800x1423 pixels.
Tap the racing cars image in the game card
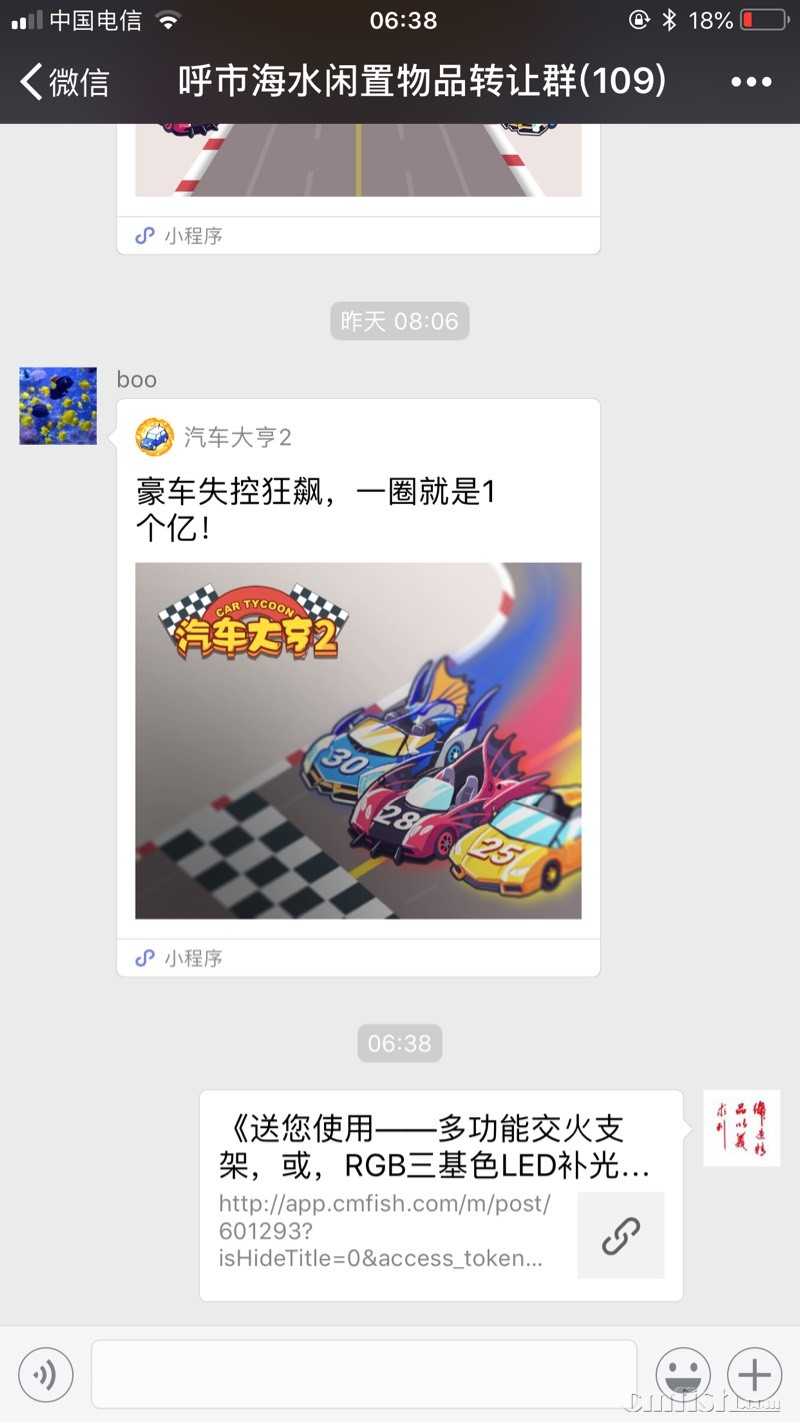(358, 740)
